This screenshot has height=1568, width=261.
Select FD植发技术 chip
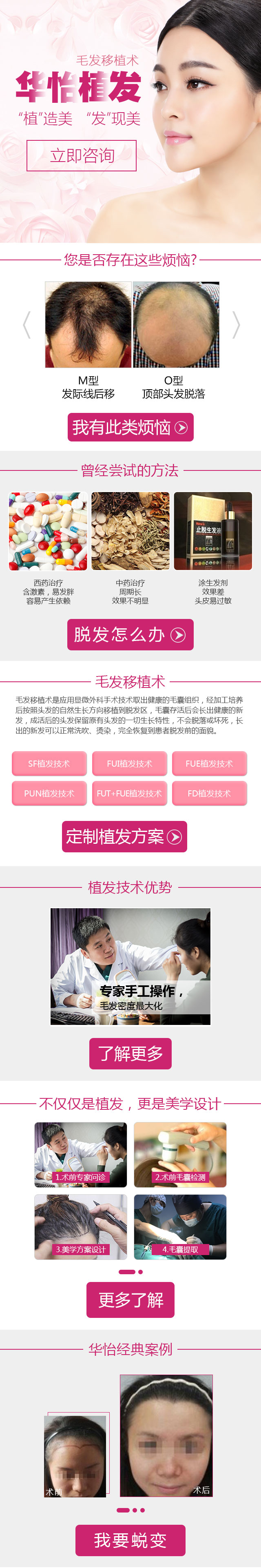(209, 793)
